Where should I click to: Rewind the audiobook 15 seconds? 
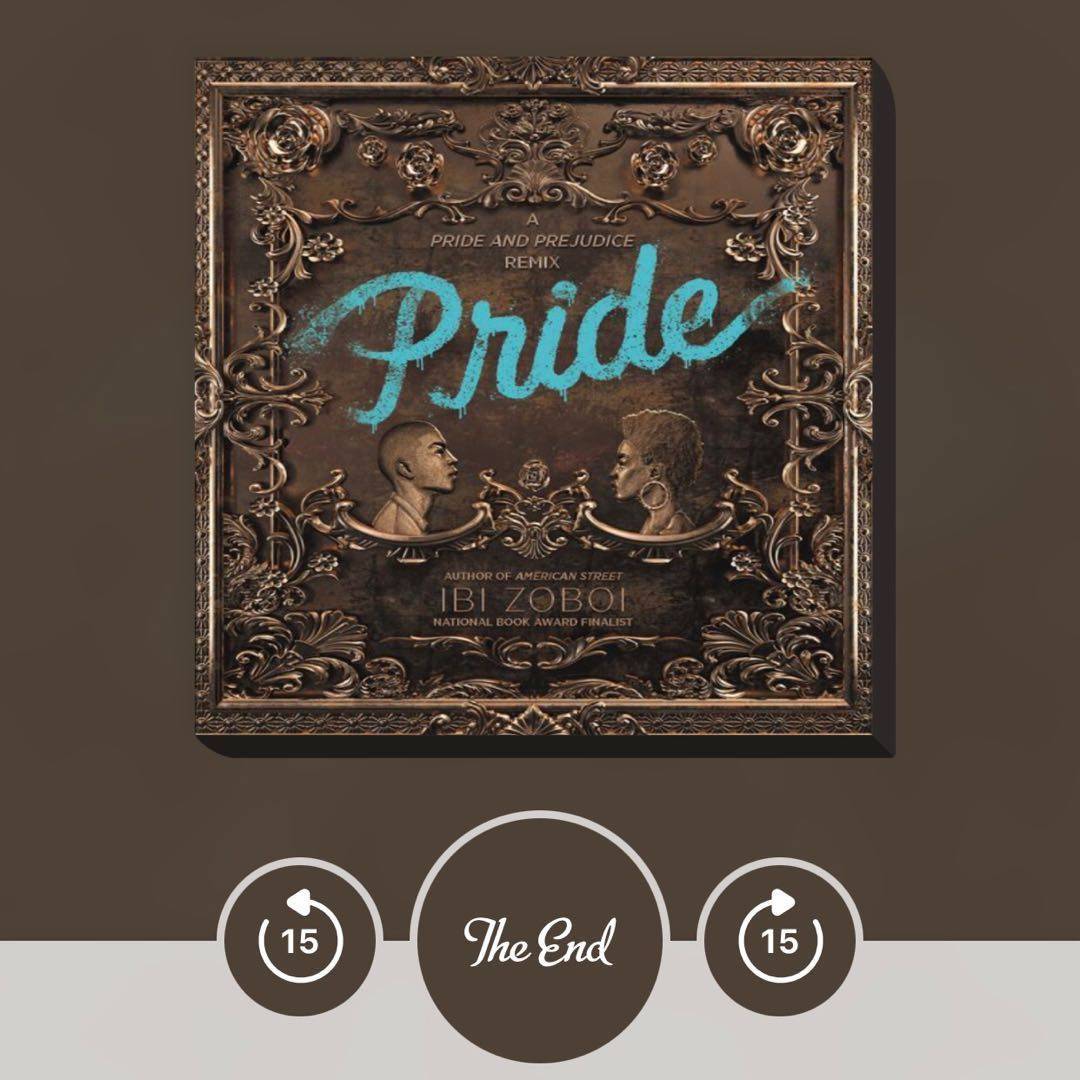(301, 939)
